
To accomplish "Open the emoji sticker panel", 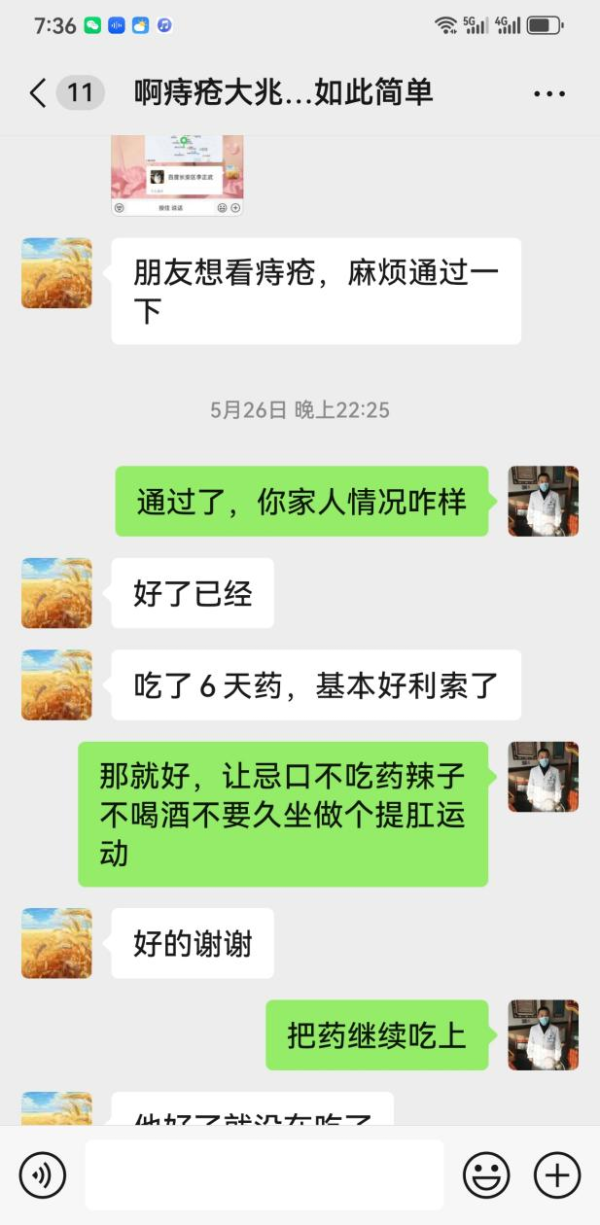I will tap(486, 1174).
